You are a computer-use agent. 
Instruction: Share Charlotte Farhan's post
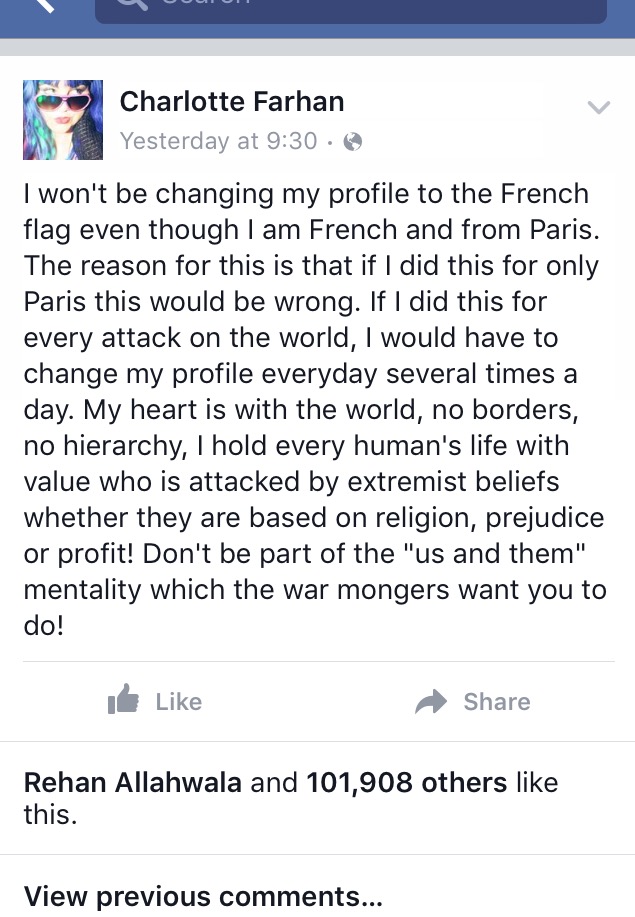[473, 702]
